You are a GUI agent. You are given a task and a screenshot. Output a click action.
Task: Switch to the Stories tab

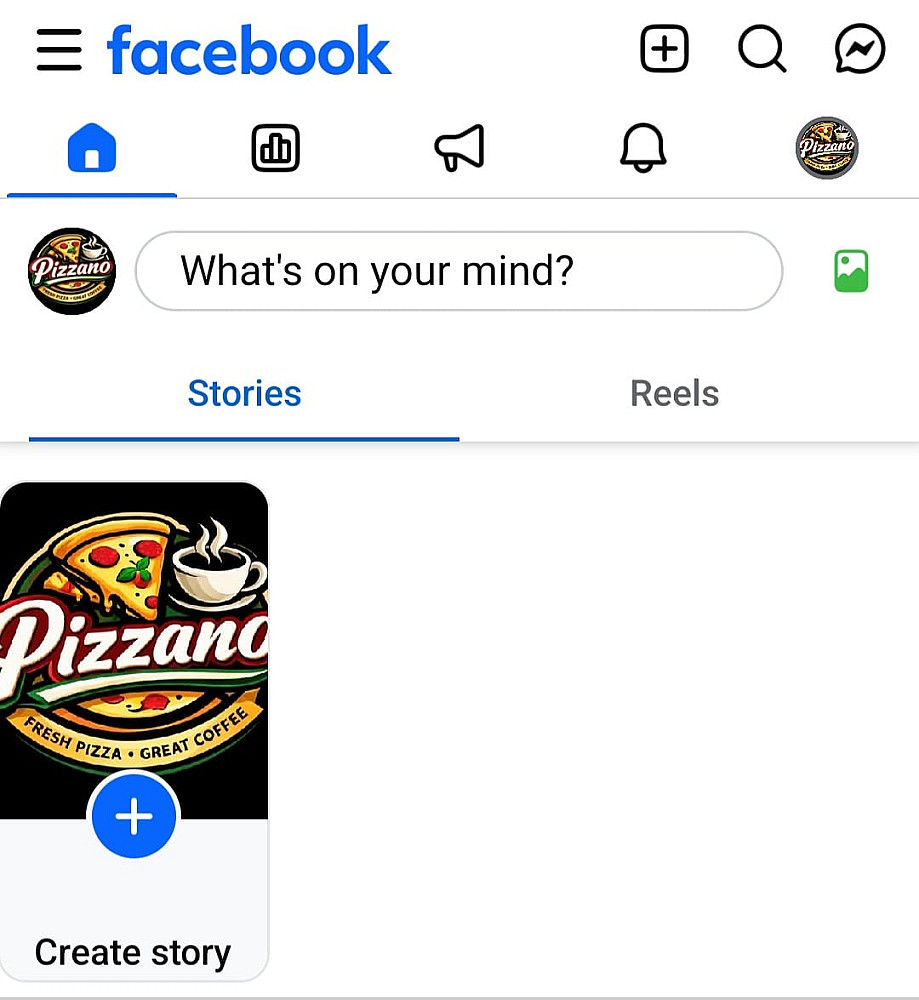(x=244, y=394)
